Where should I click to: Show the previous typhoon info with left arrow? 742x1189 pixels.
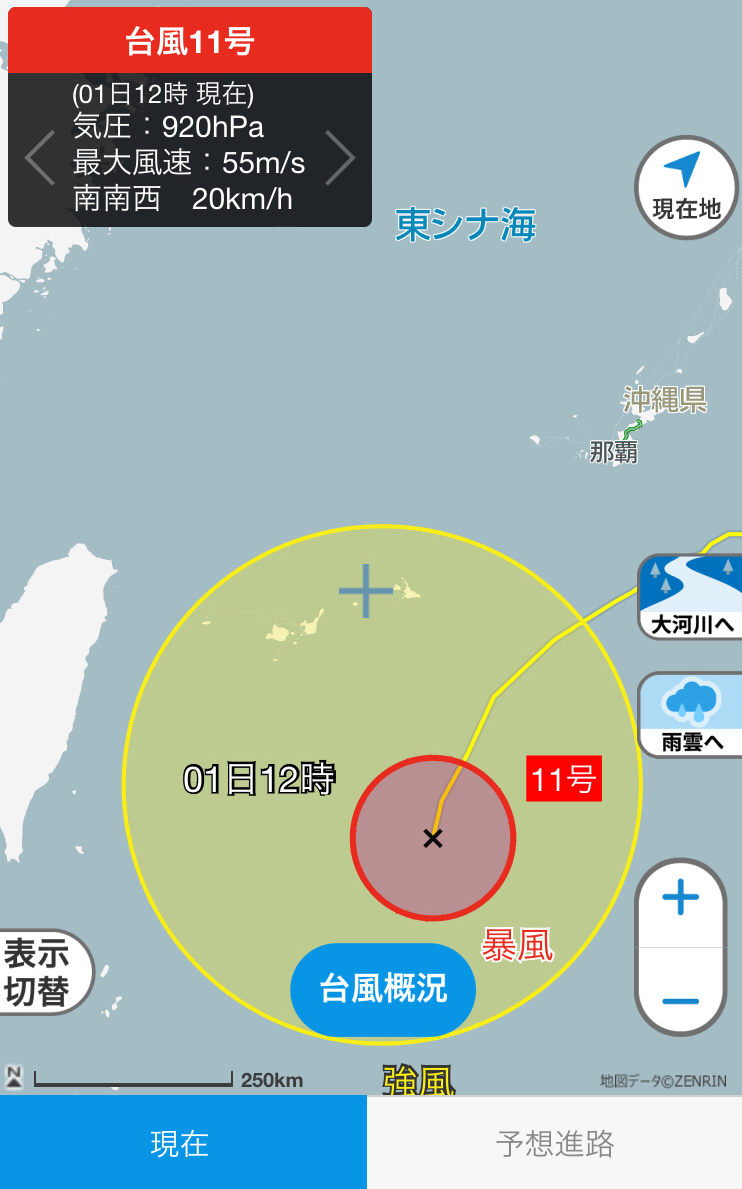pyautogui.click(x=40, y=158)
